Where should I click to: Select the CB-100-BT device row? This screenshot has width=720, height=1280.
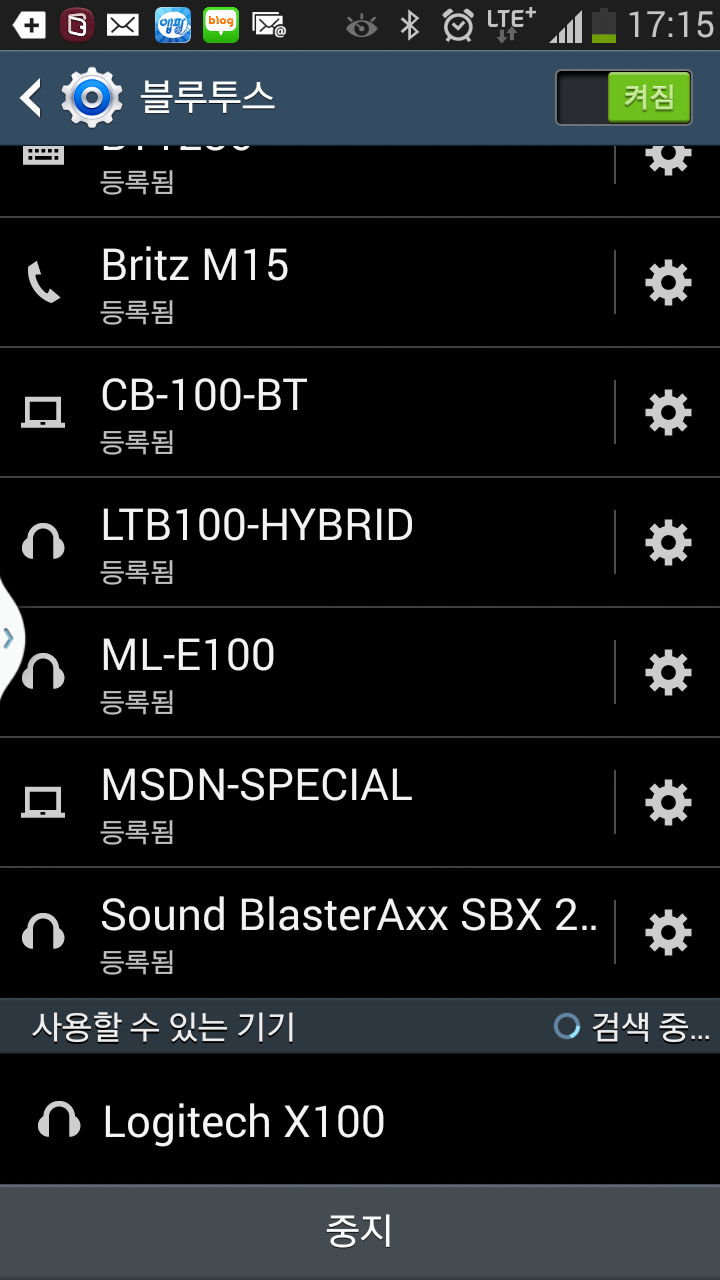(x=307, y=412)
